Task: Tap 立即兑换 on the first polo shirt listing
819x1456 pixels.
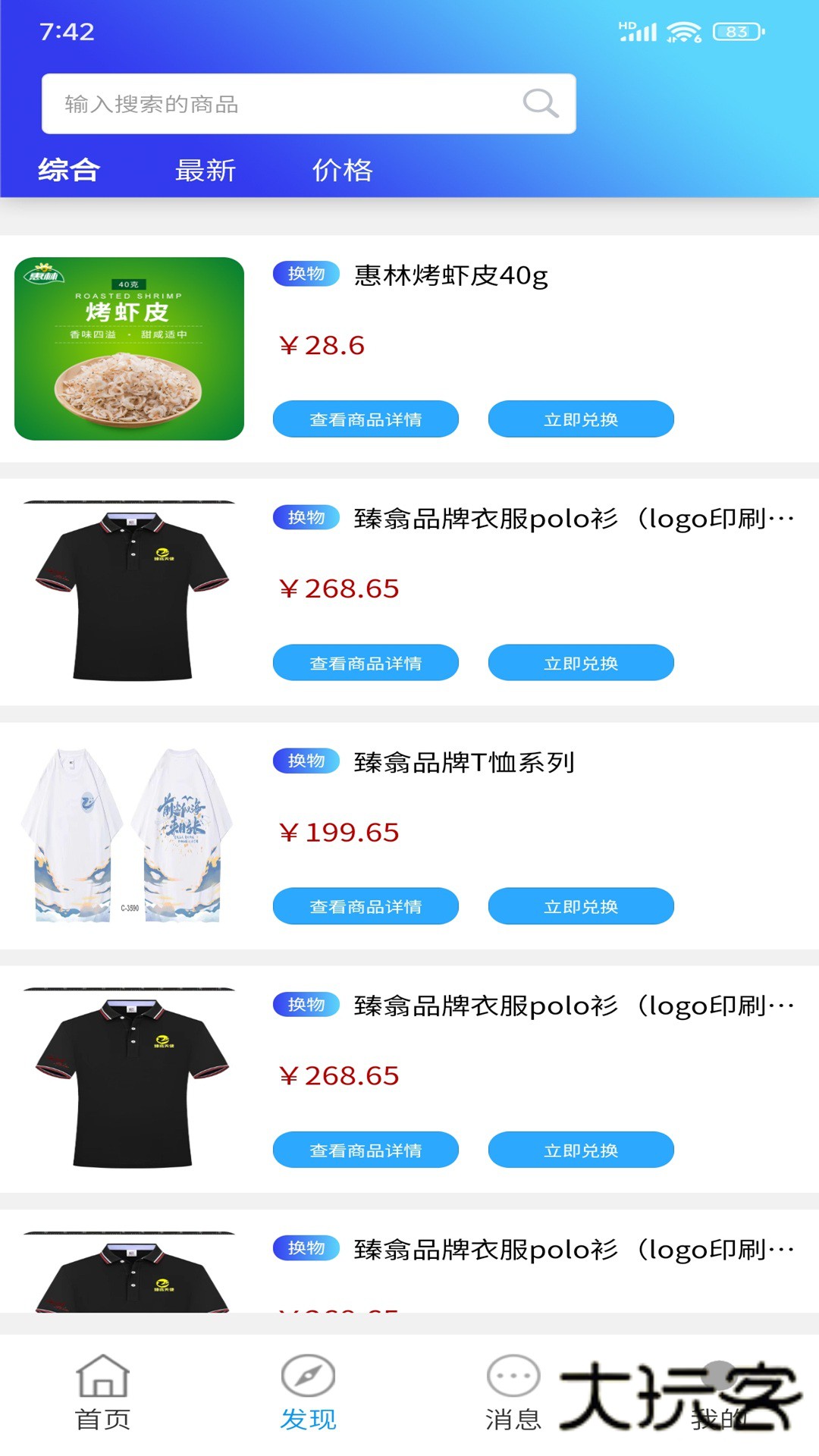Action: [x=581, y=662]
